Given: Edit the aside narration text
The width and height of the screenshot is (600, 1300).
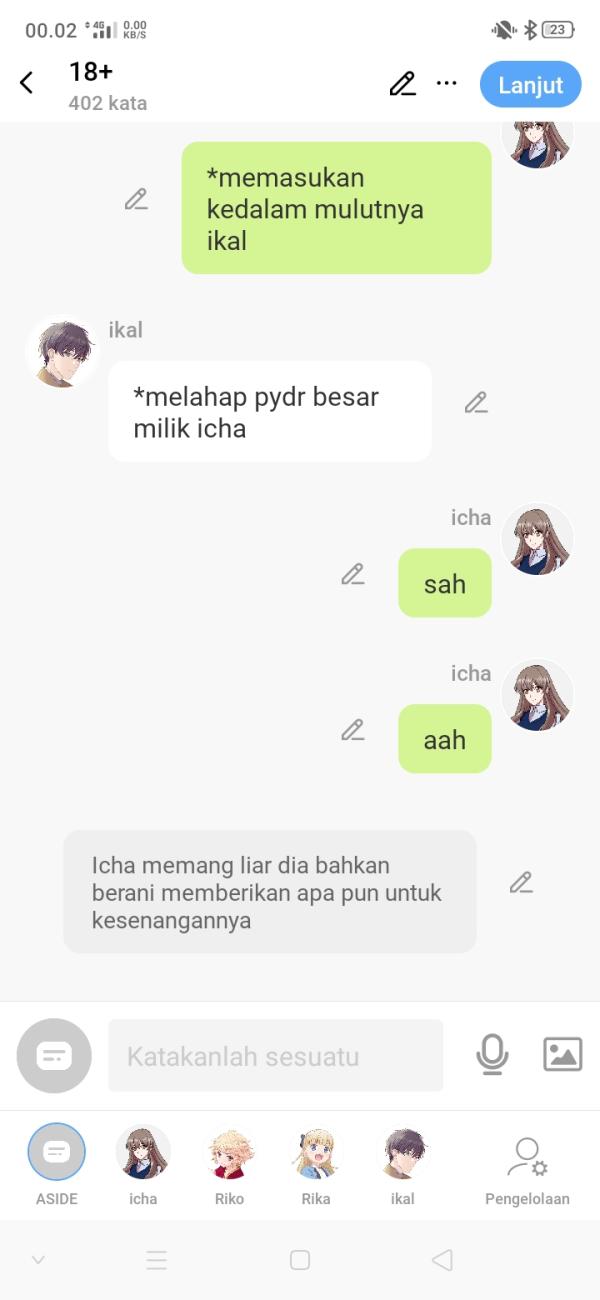Looking at the screenshot, I should pyautogui.click(x=521, y=883).
